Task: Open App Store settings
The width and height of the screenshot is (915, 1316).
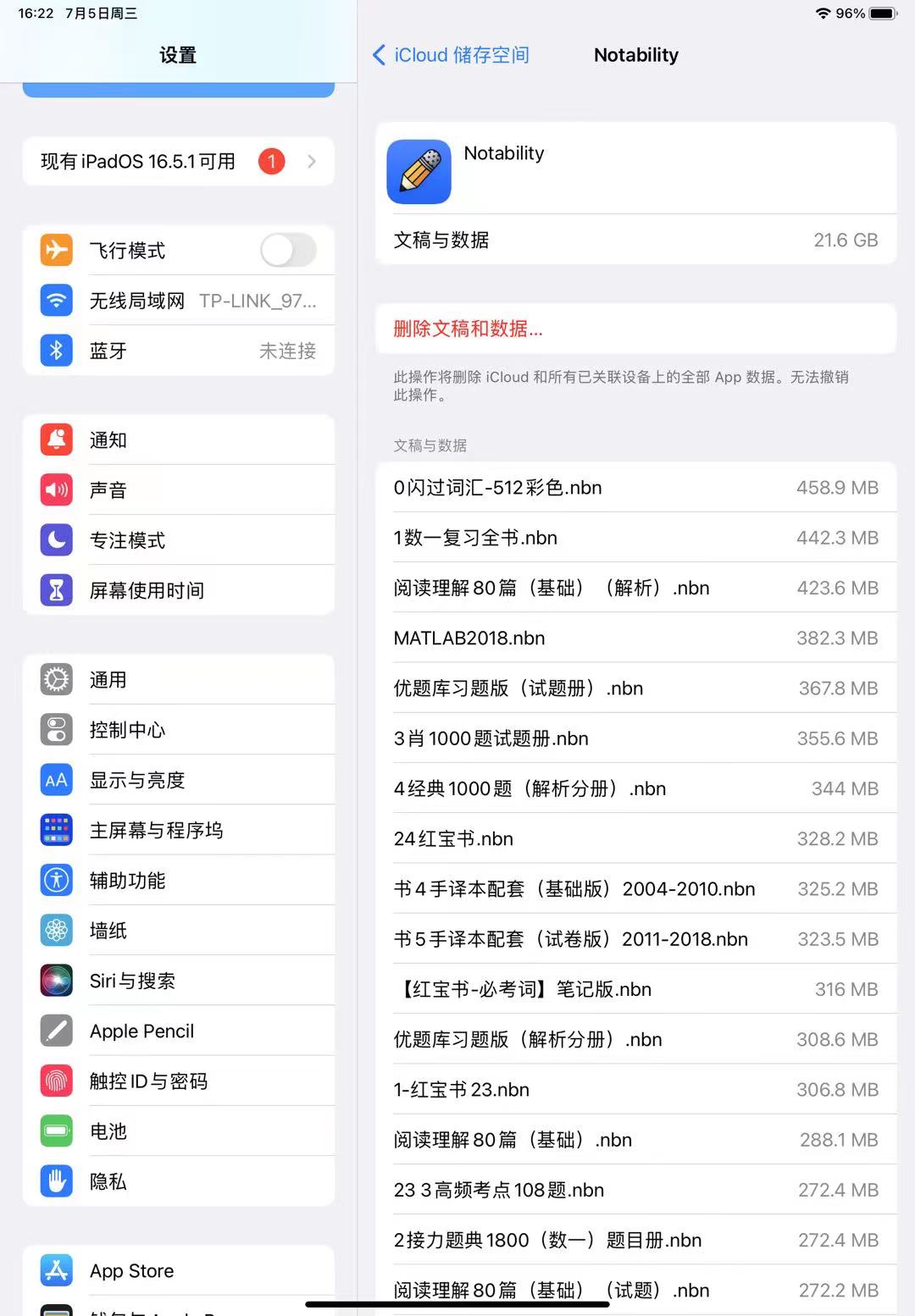Action: pos(178,1270)
